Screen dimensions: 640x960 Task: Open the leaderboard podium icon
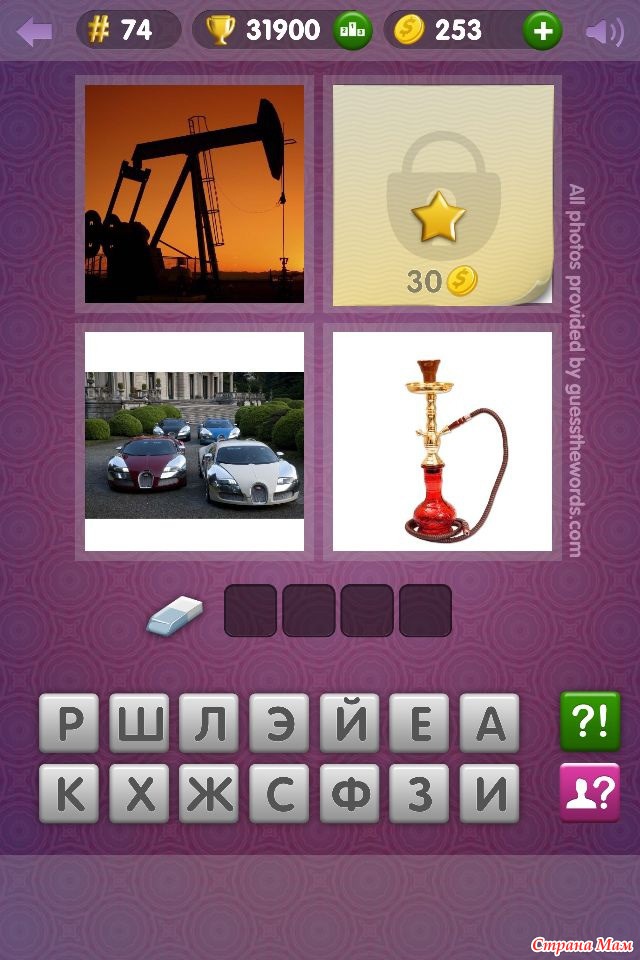click(350, 31)
